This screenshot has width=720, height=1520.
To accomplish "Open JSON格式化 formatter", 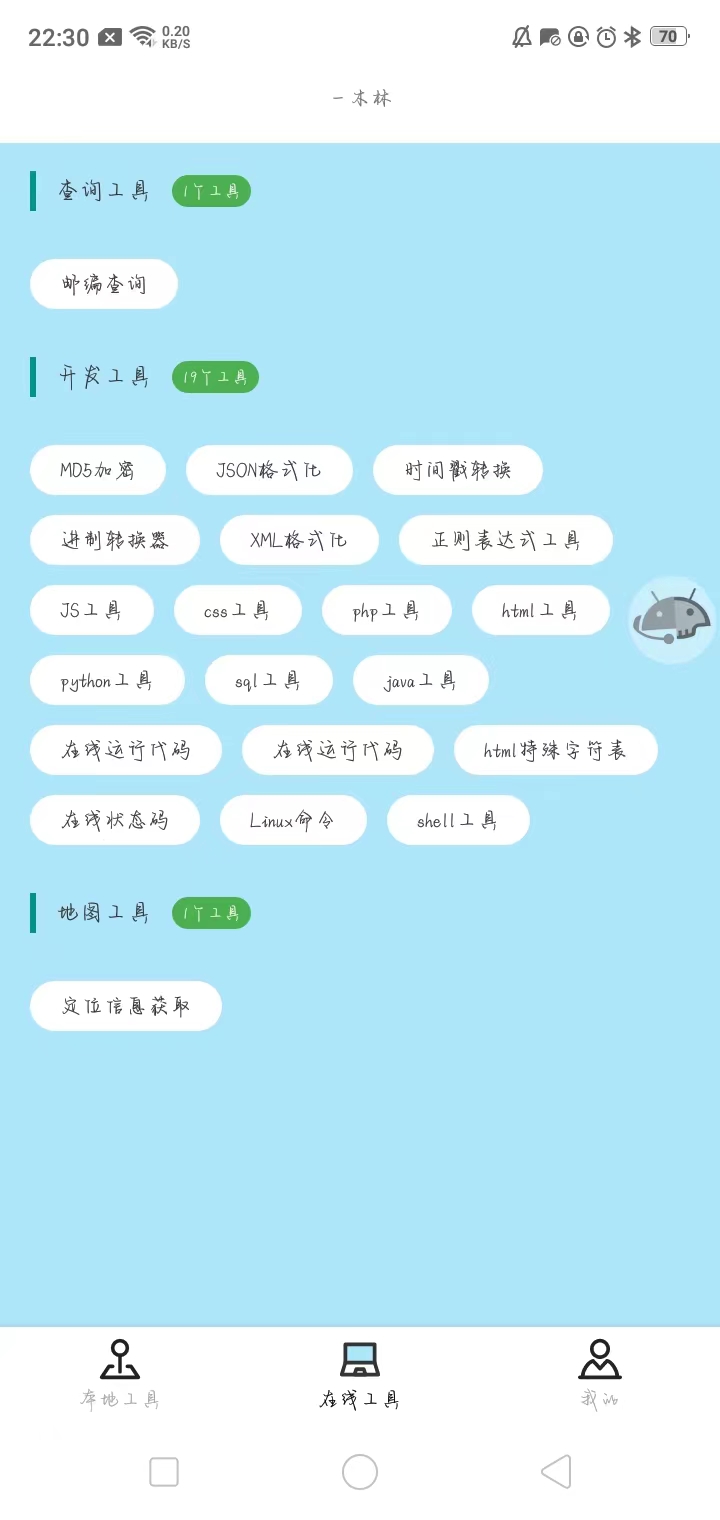I will point(269,470).
